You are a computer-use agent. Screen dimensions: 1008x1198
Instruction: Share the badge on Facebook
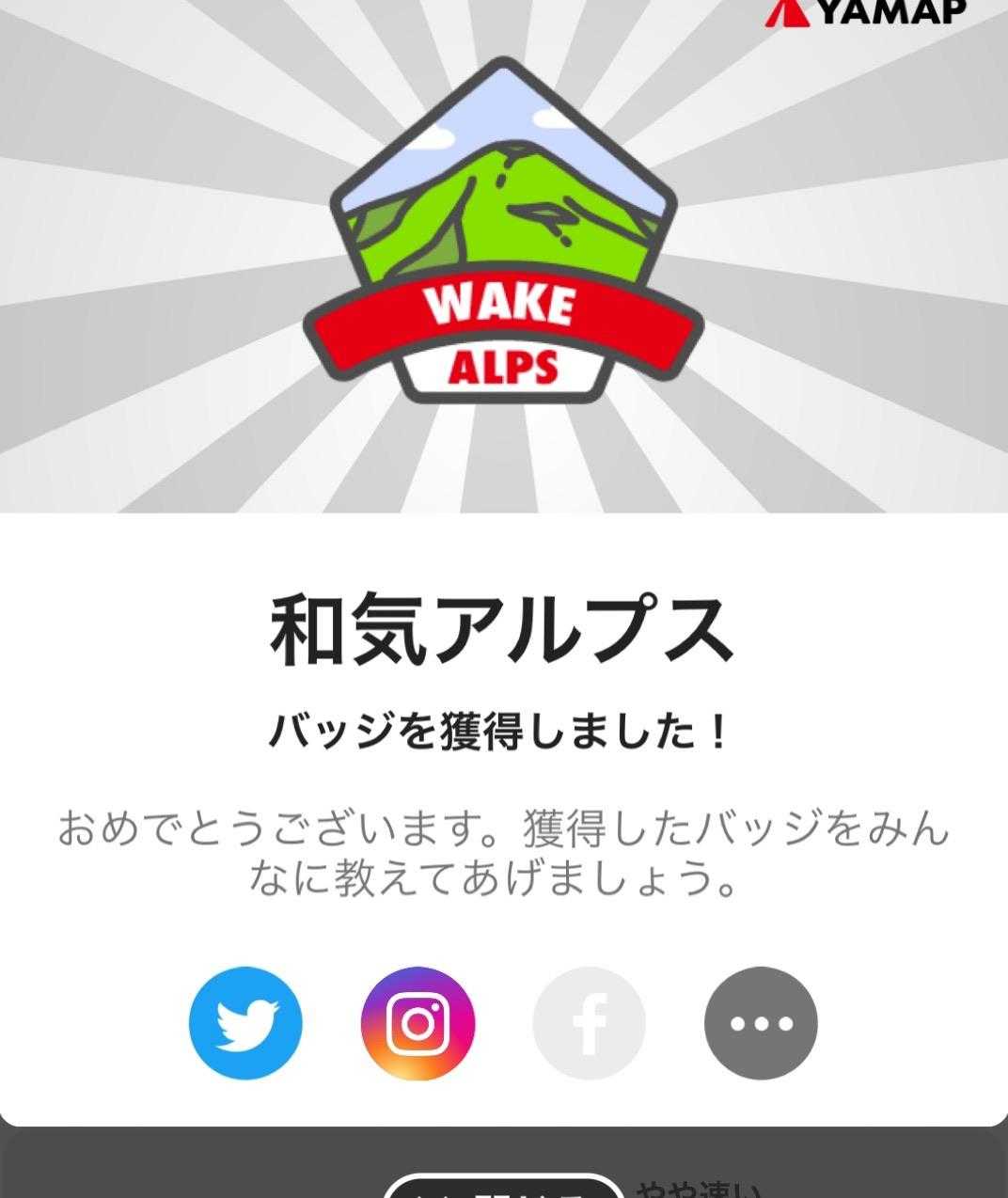point(590,1022)
